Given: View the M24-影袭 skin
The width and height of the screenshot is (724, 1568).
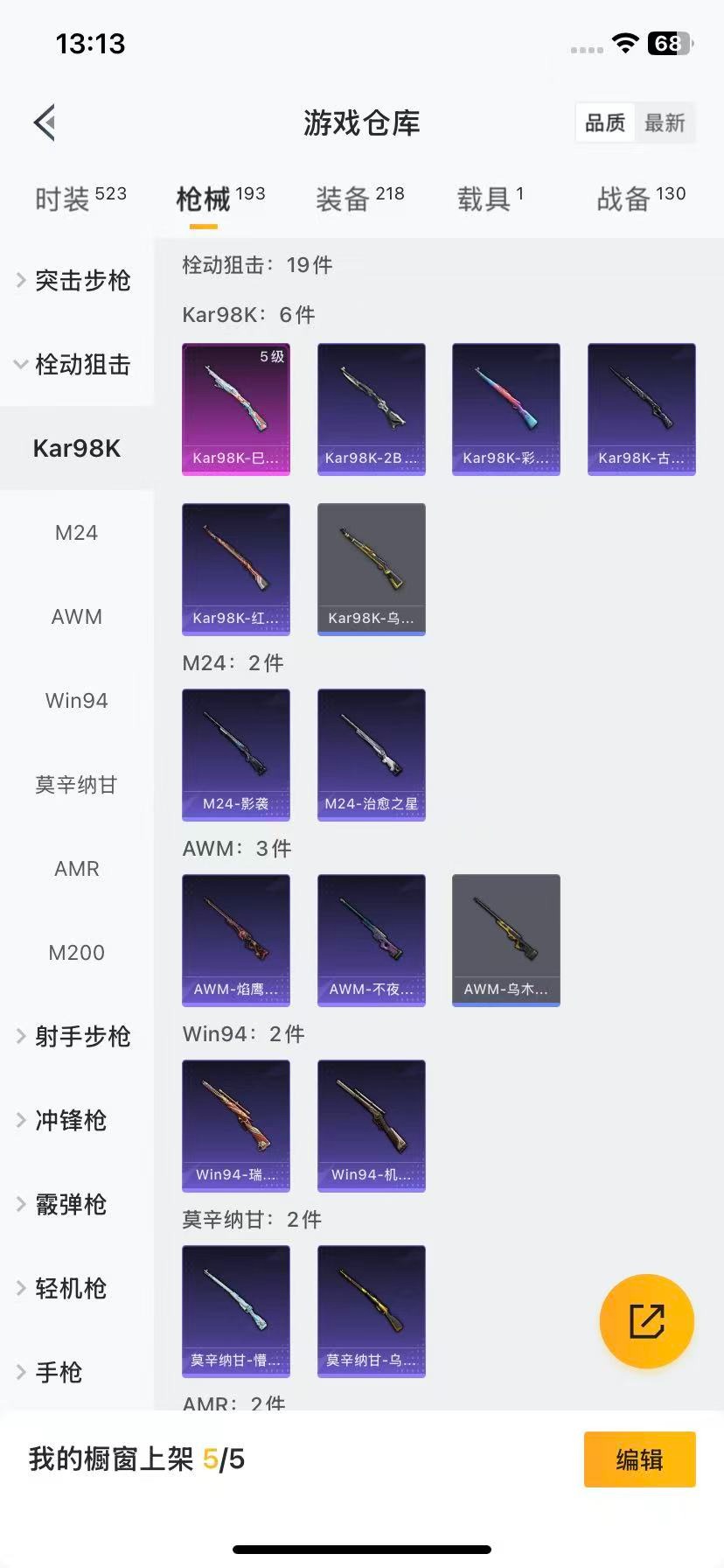Looking at the screenshot, I should pyautogui.click(x=236, y=754).
